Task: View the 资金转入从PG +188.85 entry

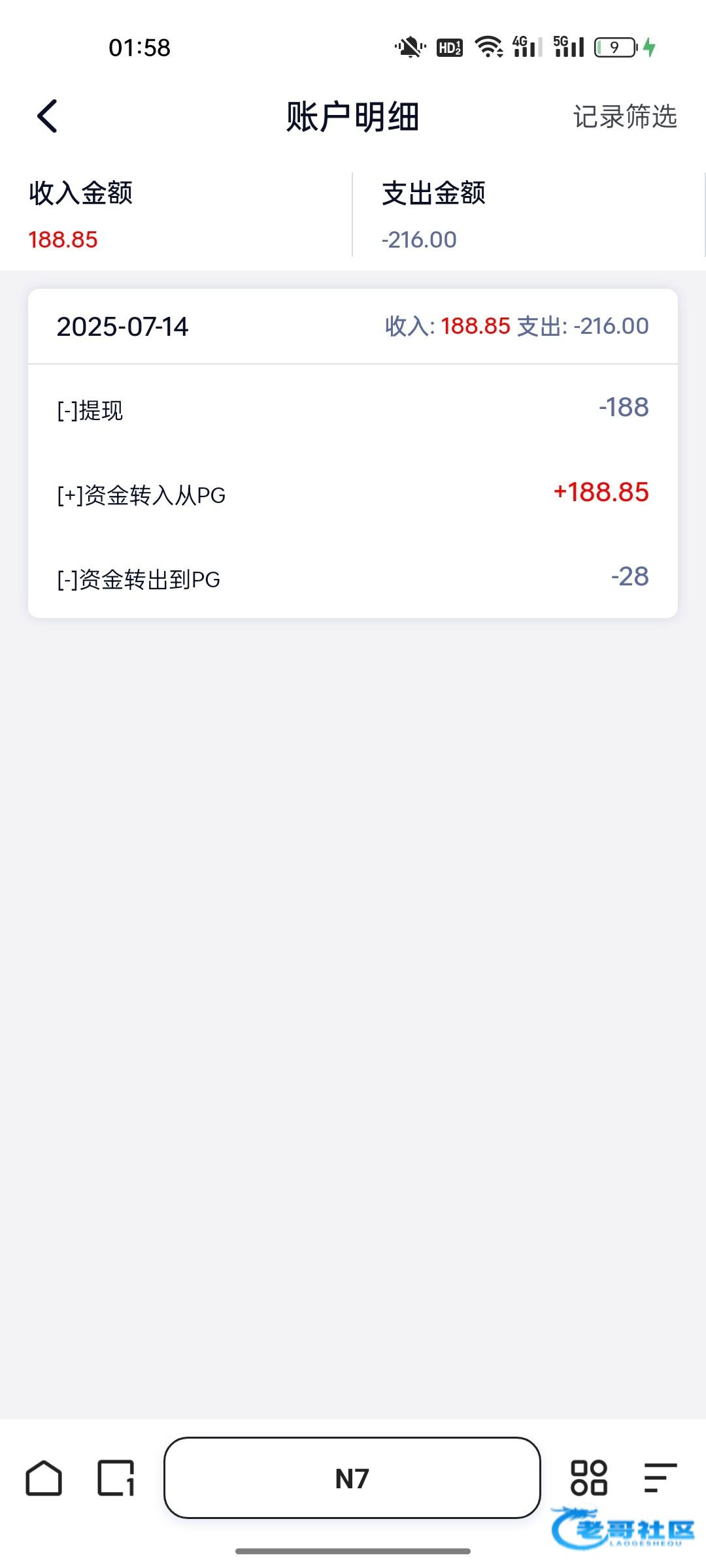Action: click(353, 493)
